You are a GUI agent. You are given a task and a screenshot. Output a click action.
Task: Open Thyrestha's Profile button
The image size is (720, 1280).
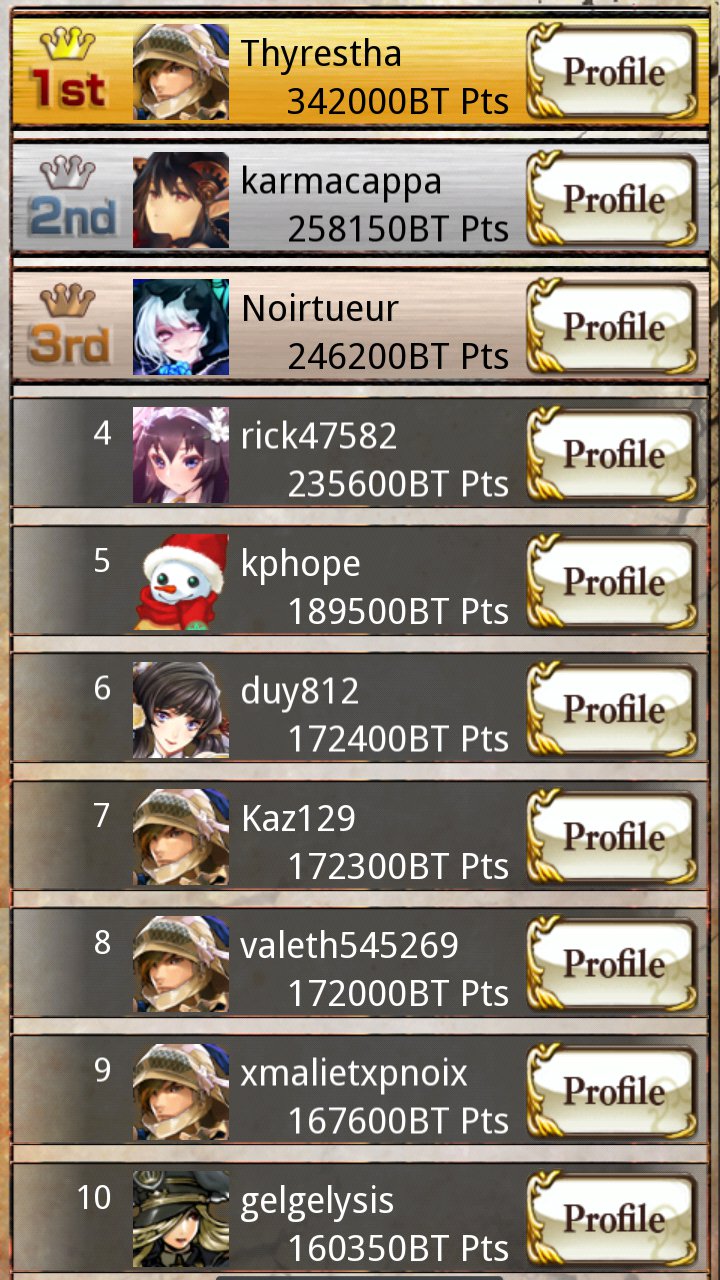click(x=612, y=71)
